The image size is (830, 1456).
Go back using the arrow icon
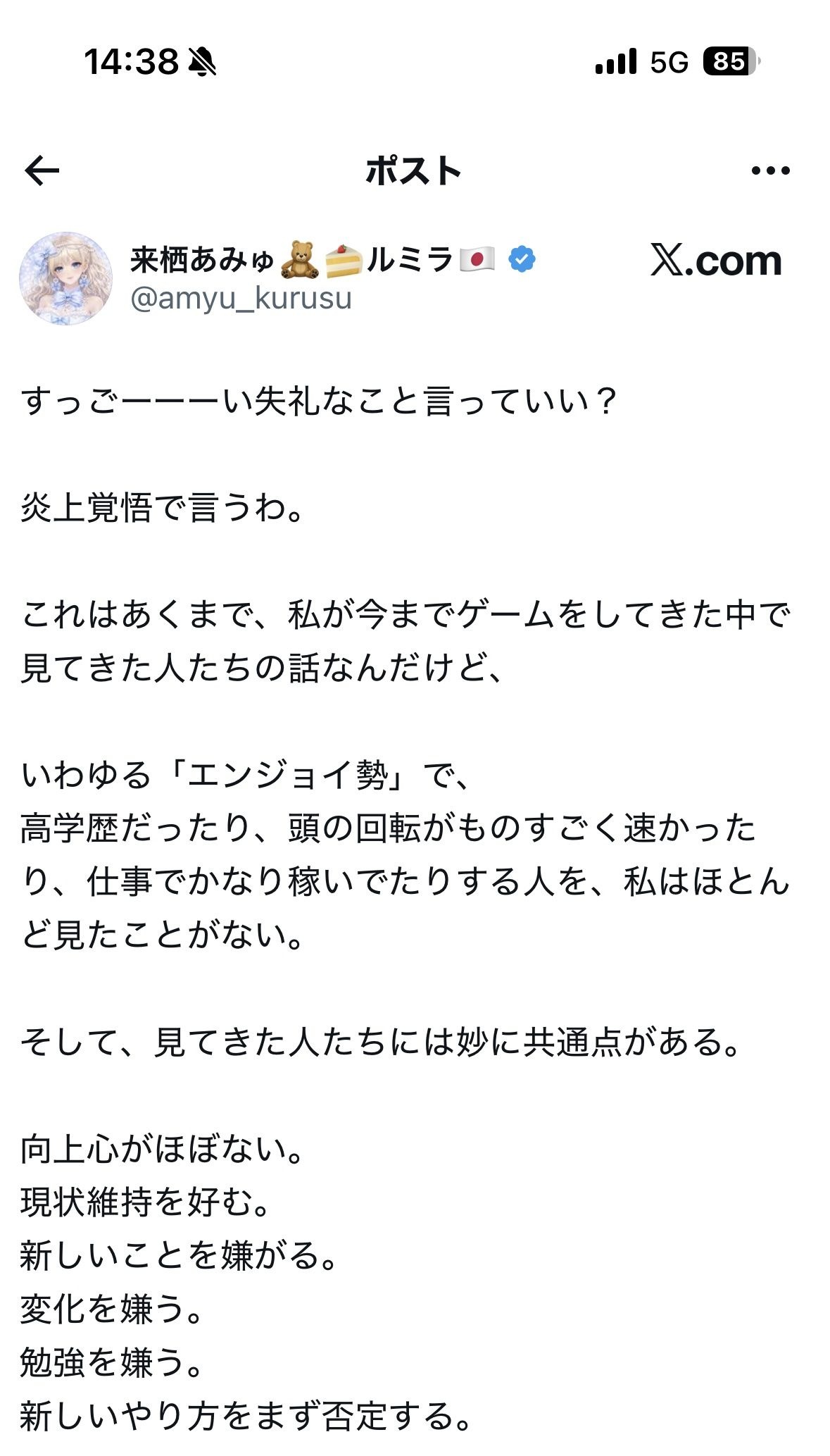click(x=42, y=170)
